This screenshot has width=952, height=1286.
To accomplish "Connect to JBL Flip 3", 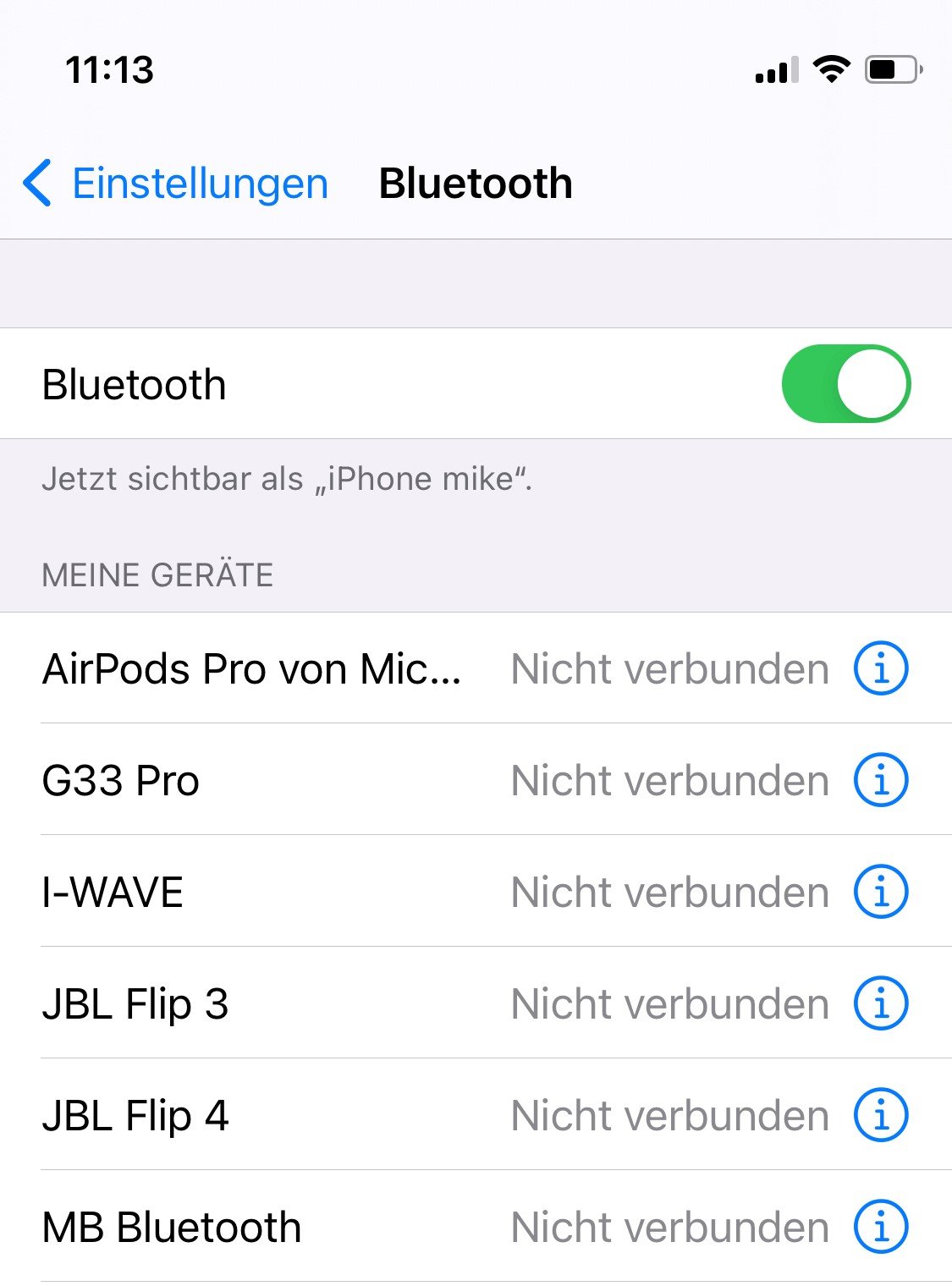I will pyautogui.click(x=135, y=1004).
